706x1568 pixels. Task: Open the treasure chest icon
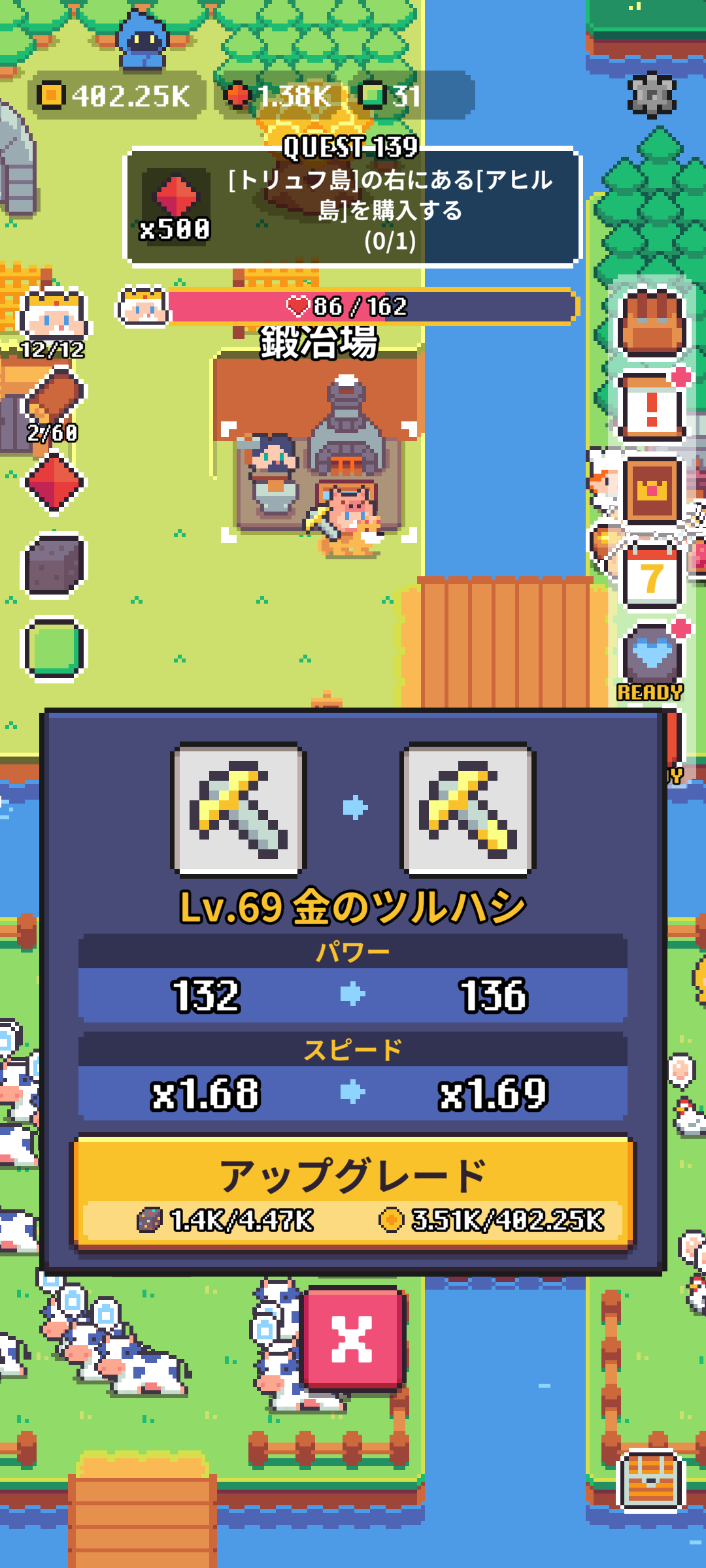[651, 1480]
